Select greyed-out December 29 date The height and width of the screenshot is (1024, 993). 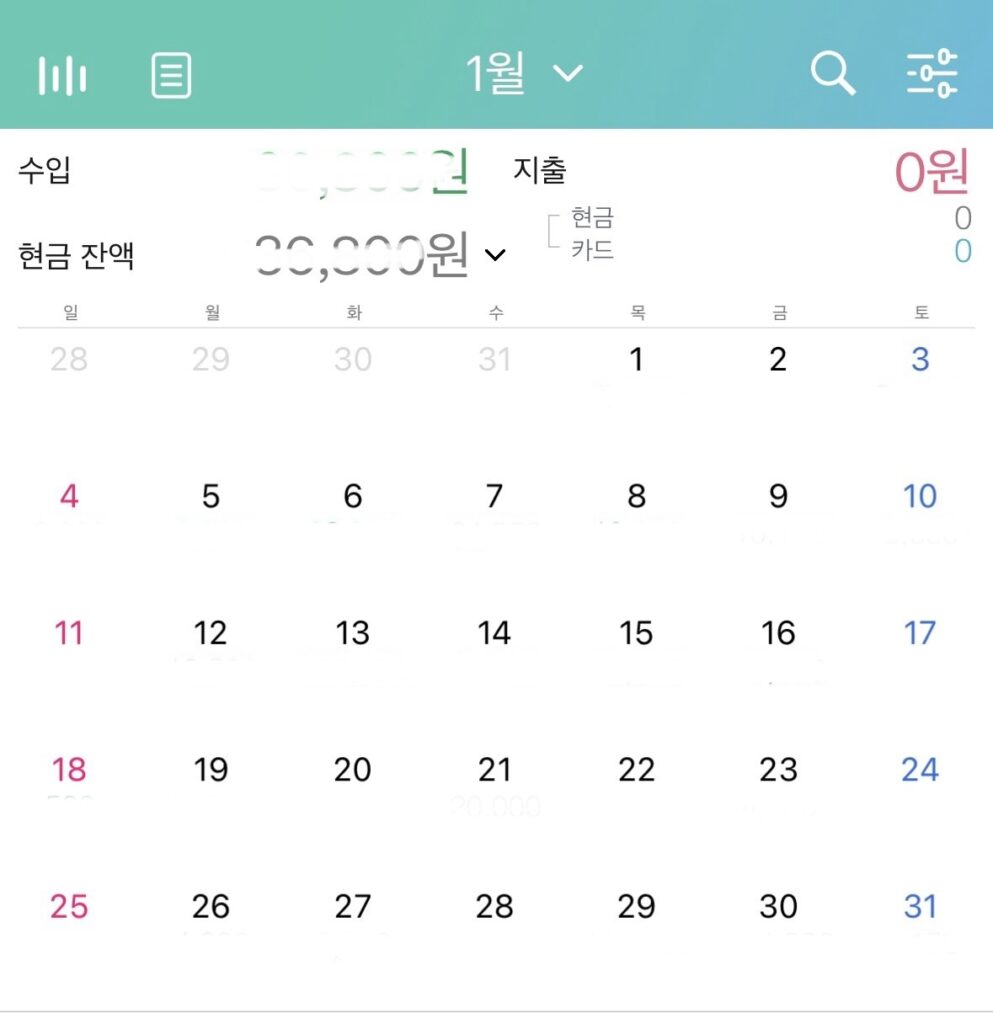(211, 360)
